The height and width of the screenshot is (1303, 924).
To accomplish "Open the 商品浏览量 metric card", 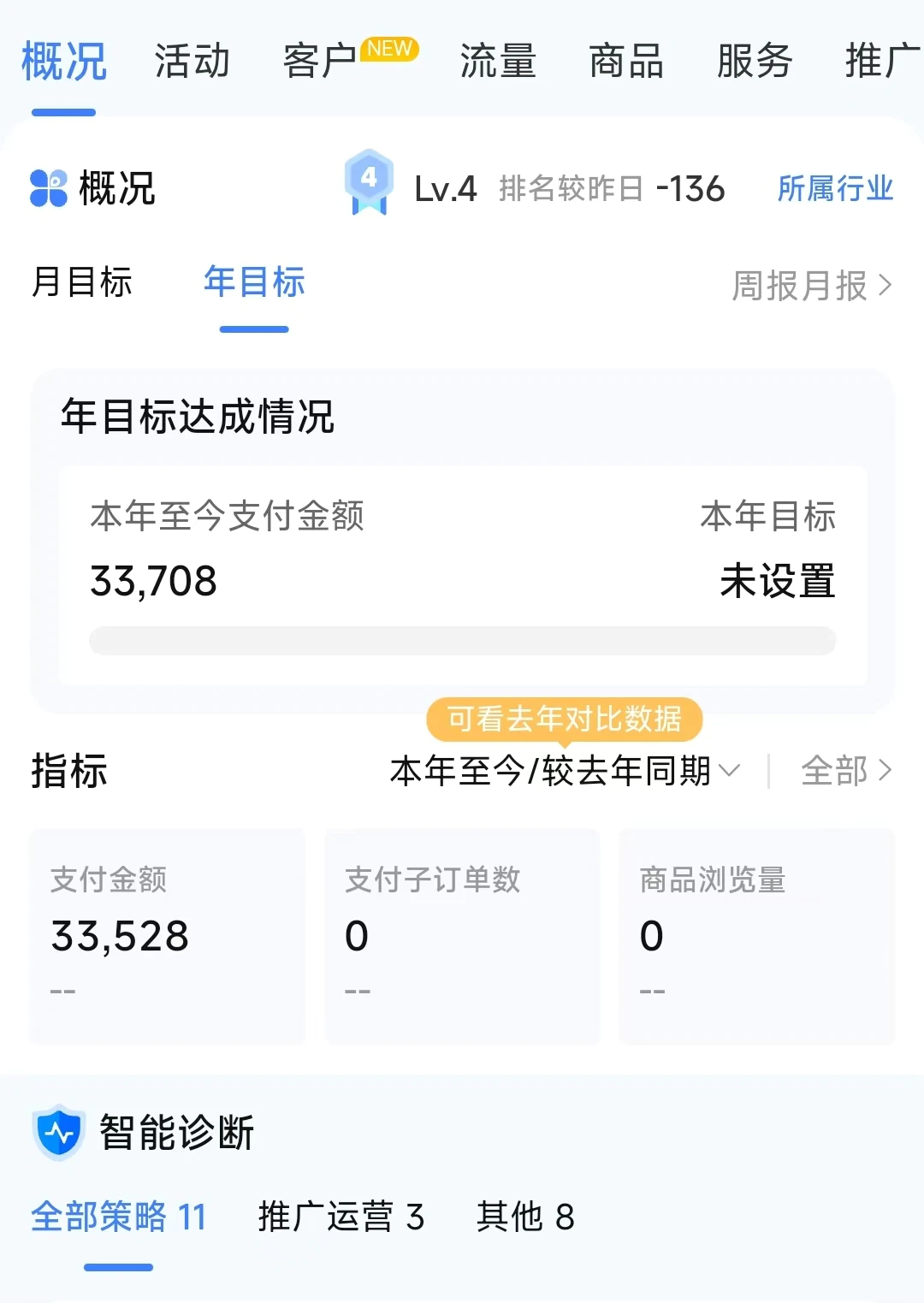I will click(x=756, y=936).
